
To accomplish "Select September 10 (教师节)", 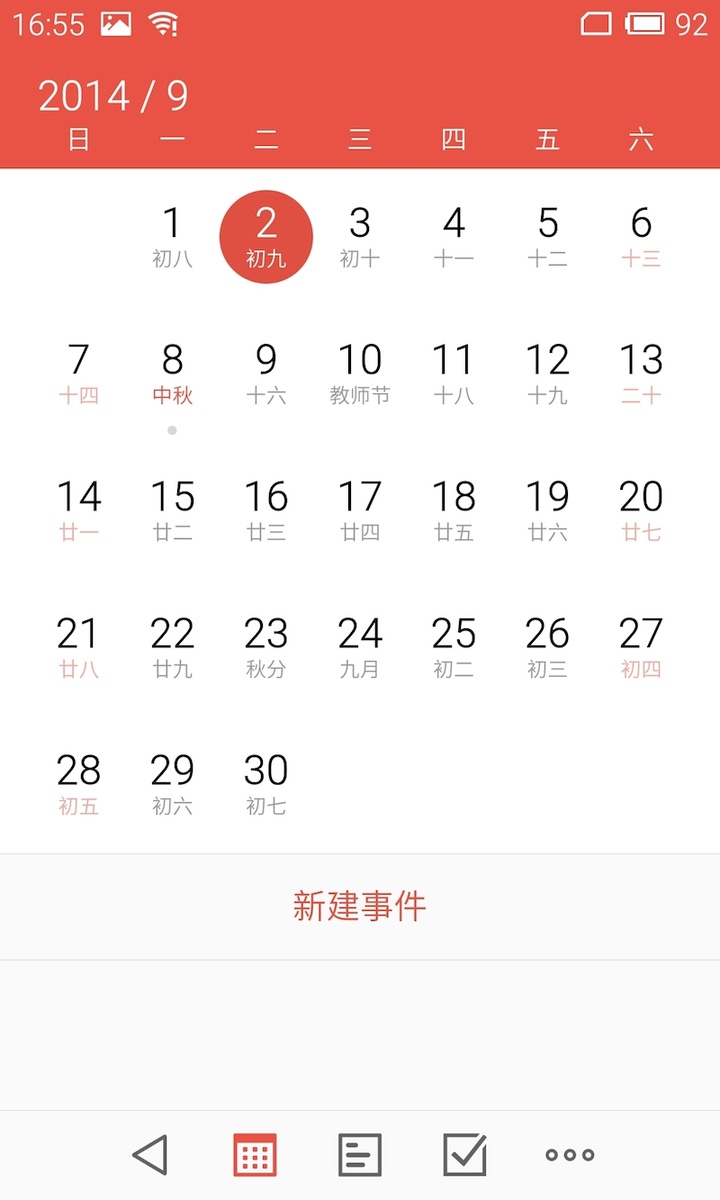I will tap(360, 375).
